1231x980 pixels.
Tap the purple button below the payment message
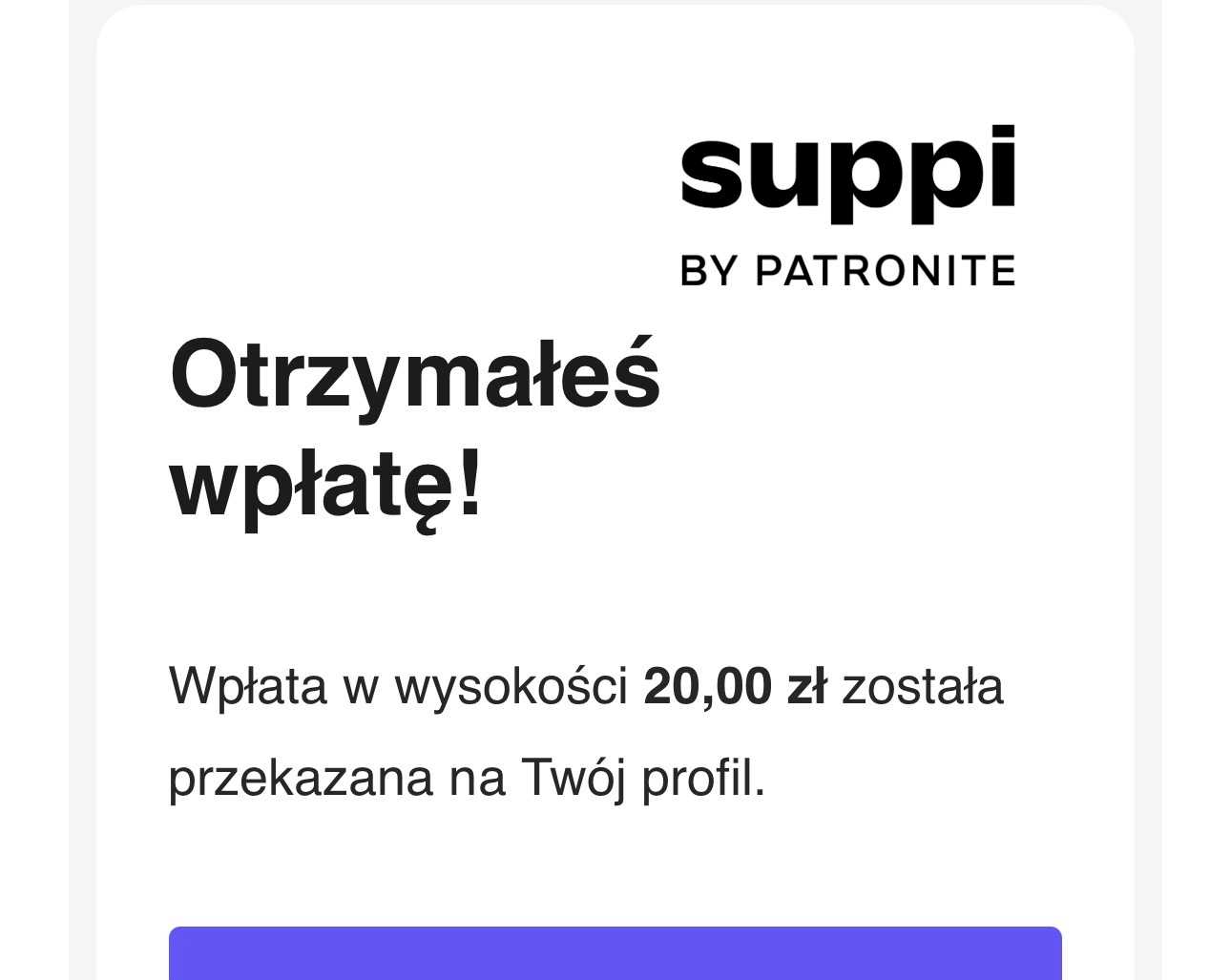click(x=615, y=954)
